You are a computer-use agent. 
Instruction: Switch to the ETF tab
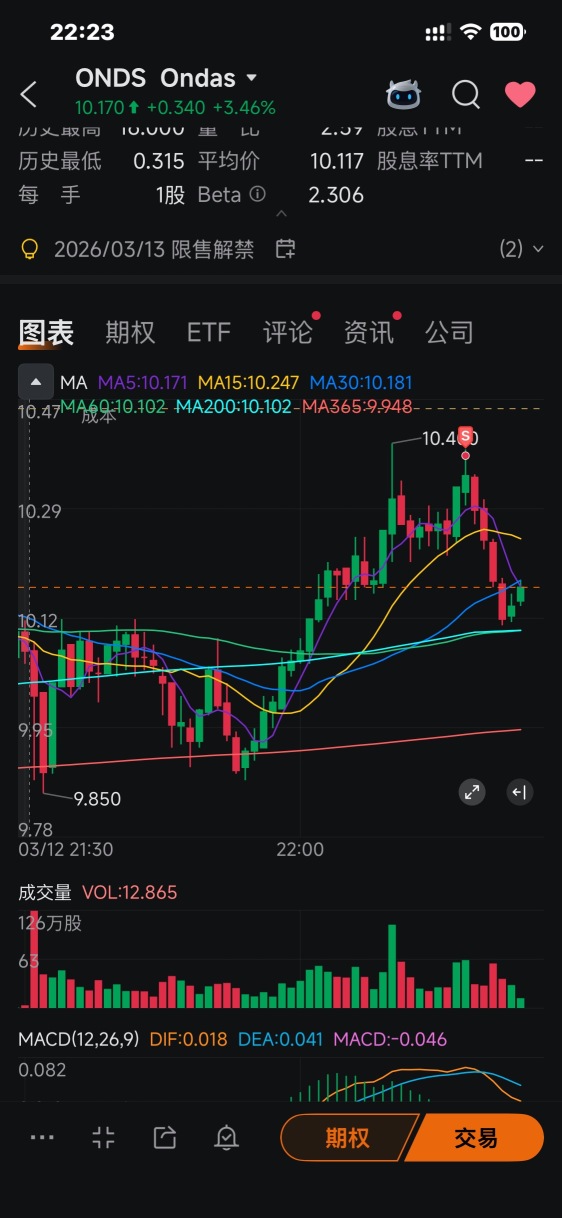point(209,332)
